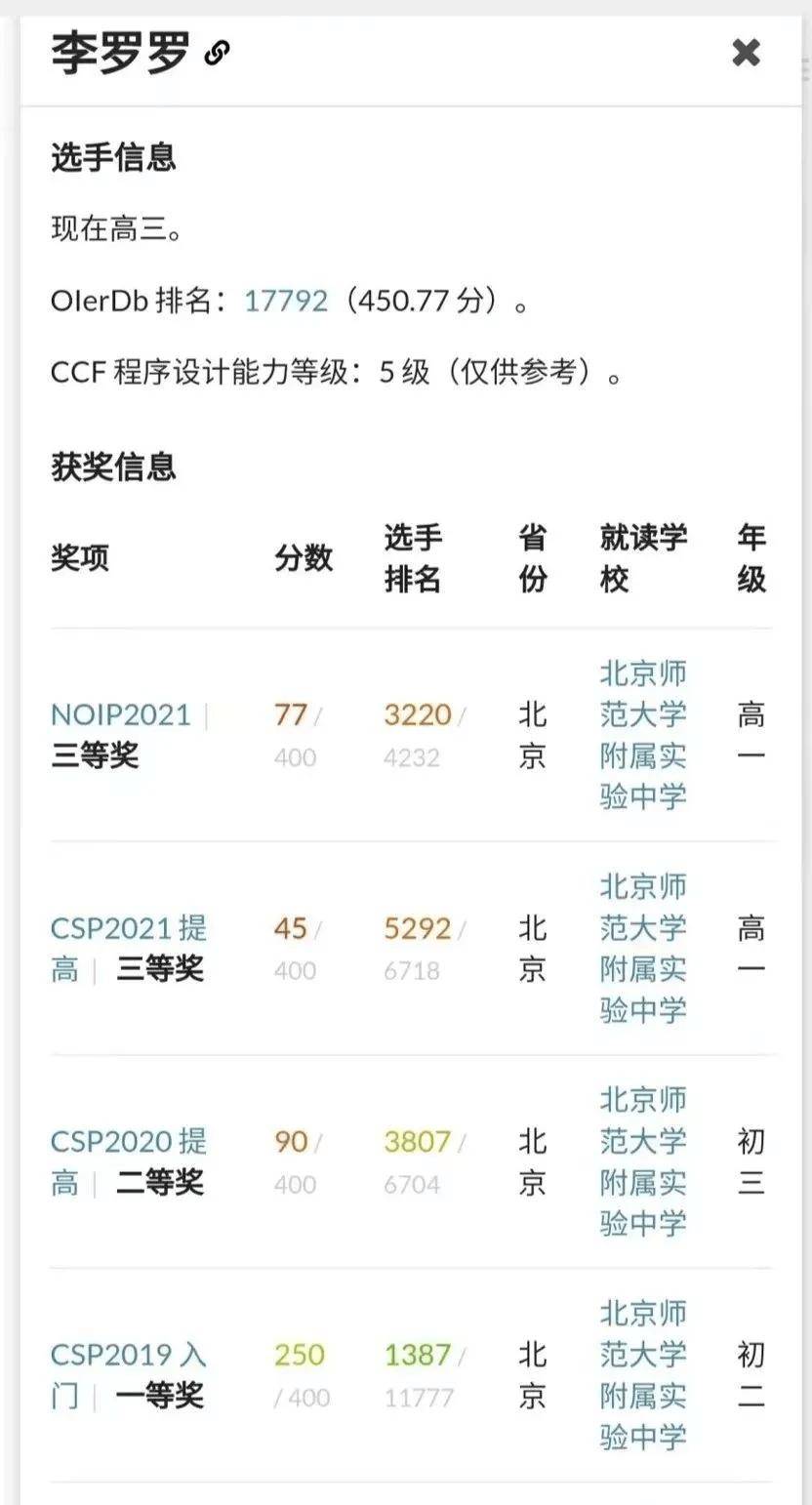Open the CSP2020 提高 contest link
Image resolution: width=812 pixels, height=1505 pixels.
tap(128, 1142)
